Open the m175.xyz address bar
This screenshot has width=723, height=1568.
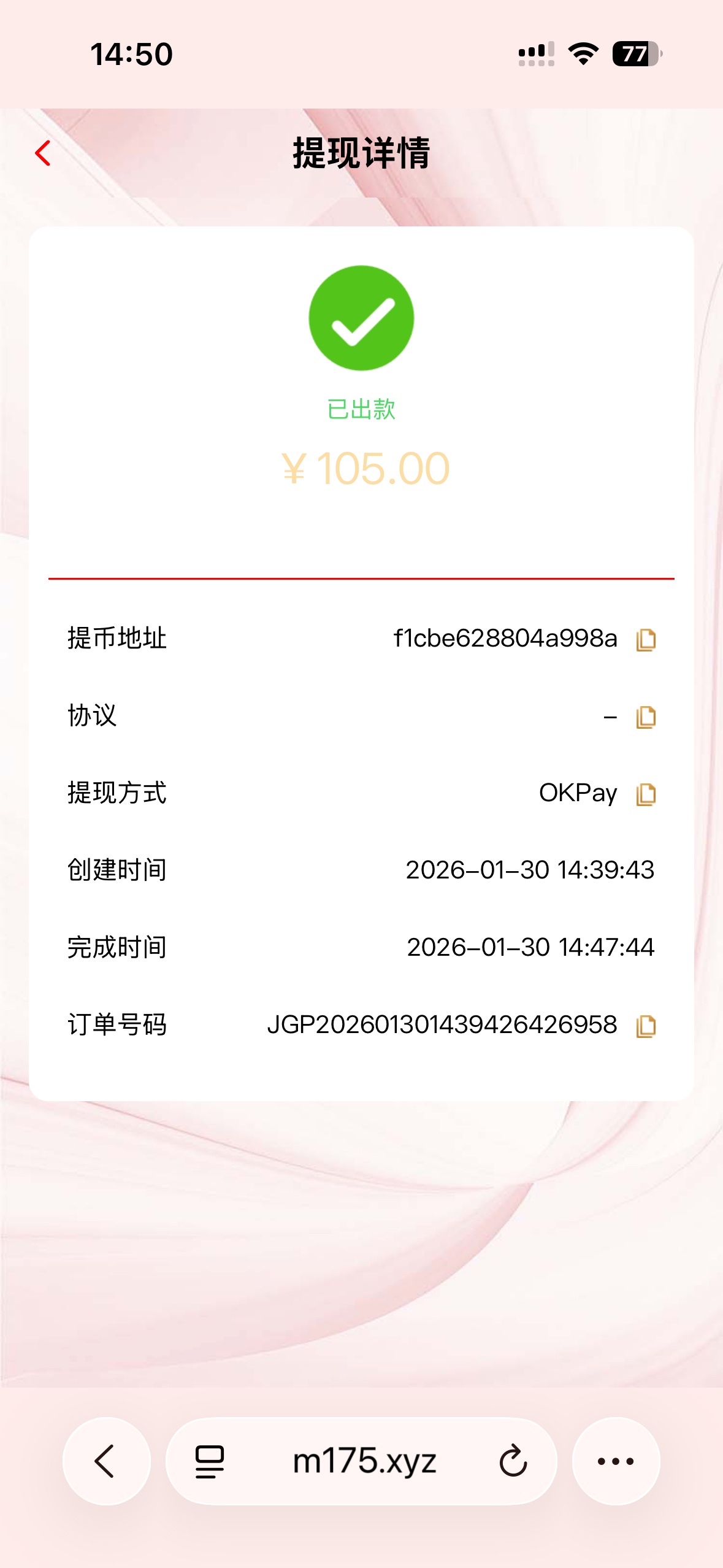click(x=364, y=1461)
